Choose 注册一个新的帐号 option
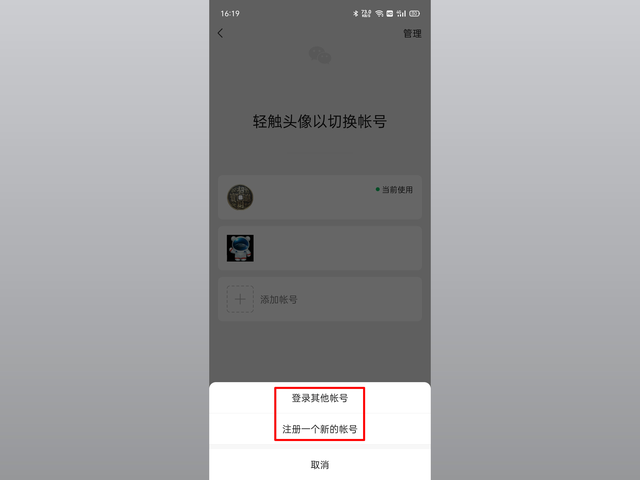 pyautogui.click(x=320, y=429)
